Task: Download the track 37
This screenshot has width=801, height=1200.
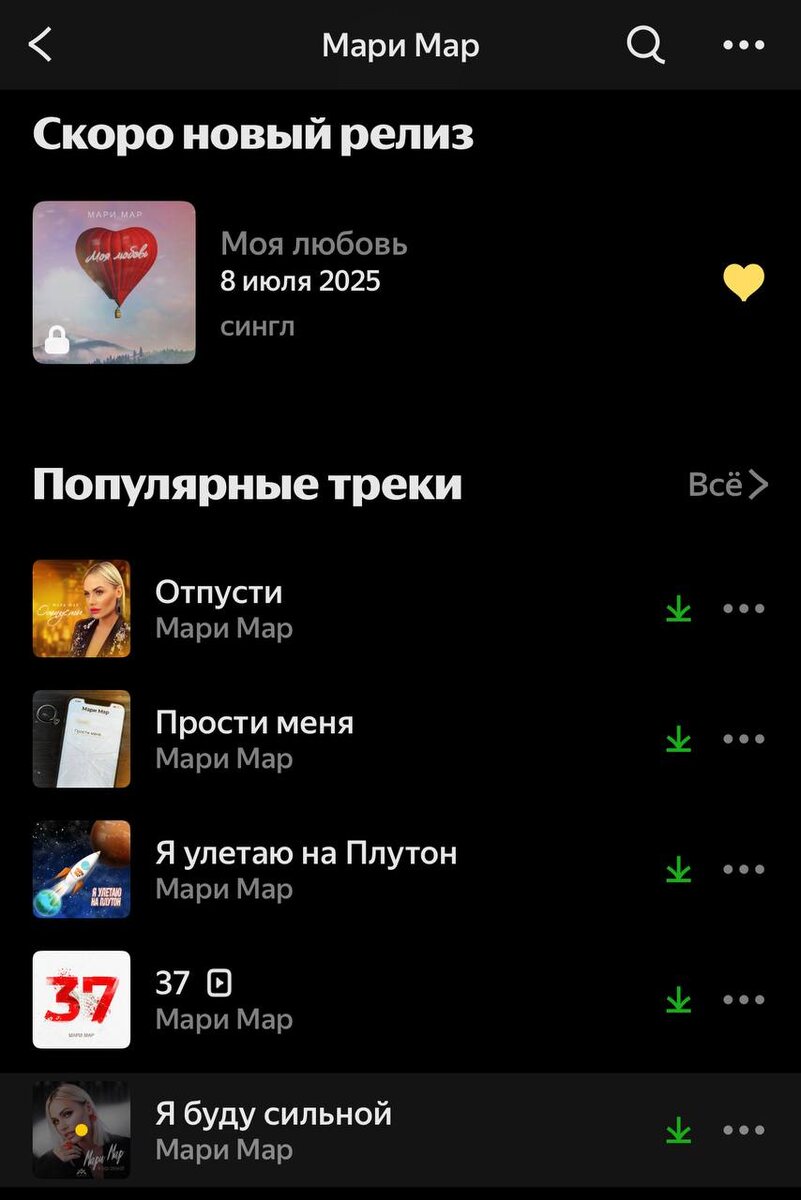Action: pos(679,999)
